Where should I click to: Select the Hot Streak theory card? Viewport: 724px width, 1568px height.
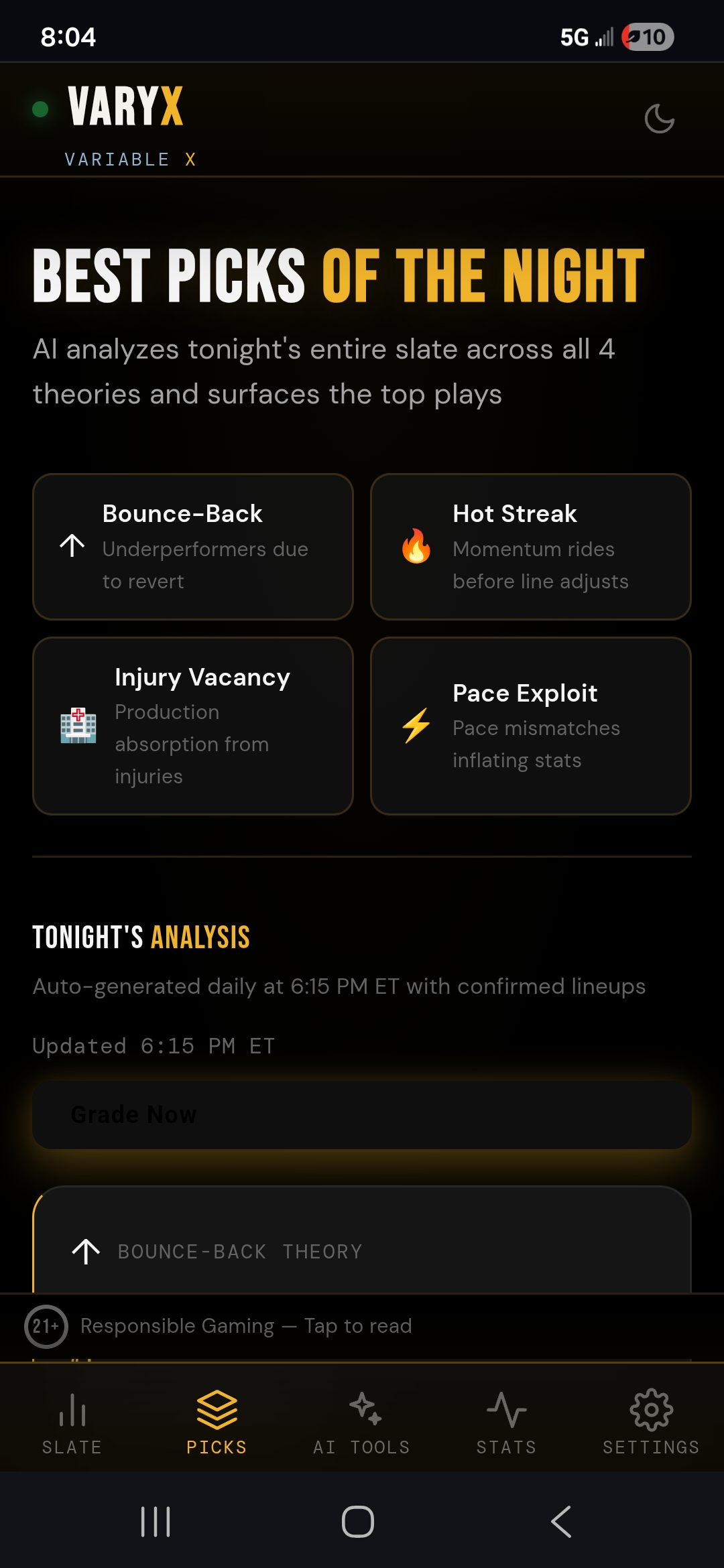click(x=530, y=547)
